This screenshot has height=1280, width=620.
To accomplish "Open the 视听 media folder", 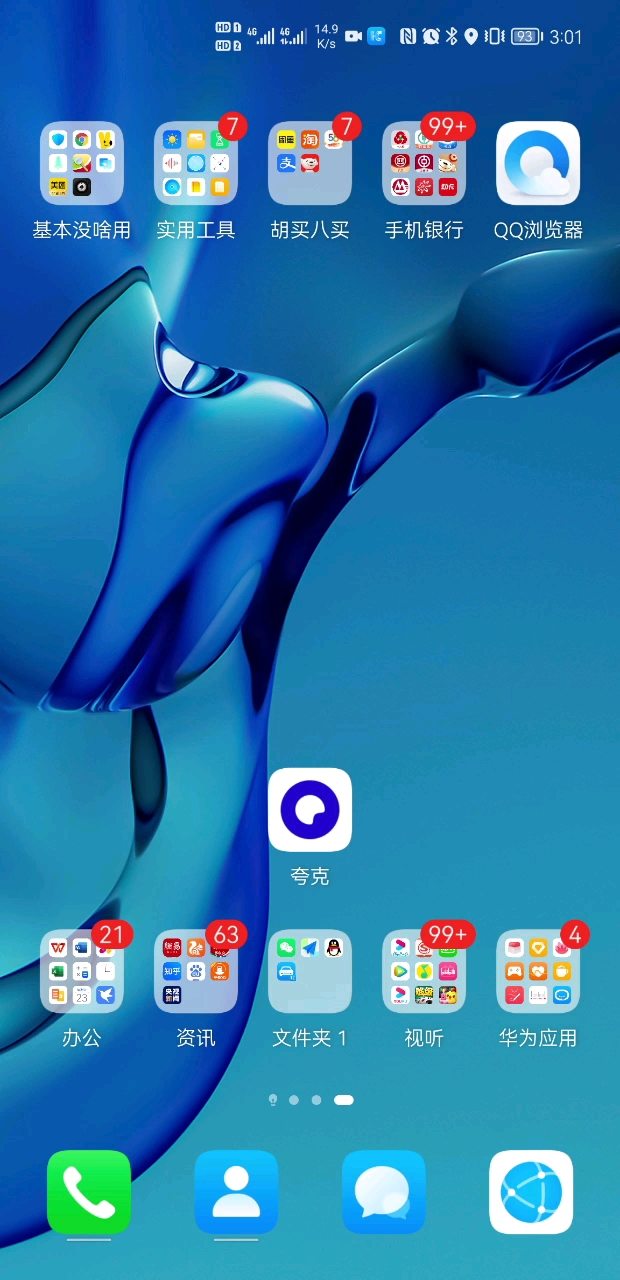I will 424,972.
